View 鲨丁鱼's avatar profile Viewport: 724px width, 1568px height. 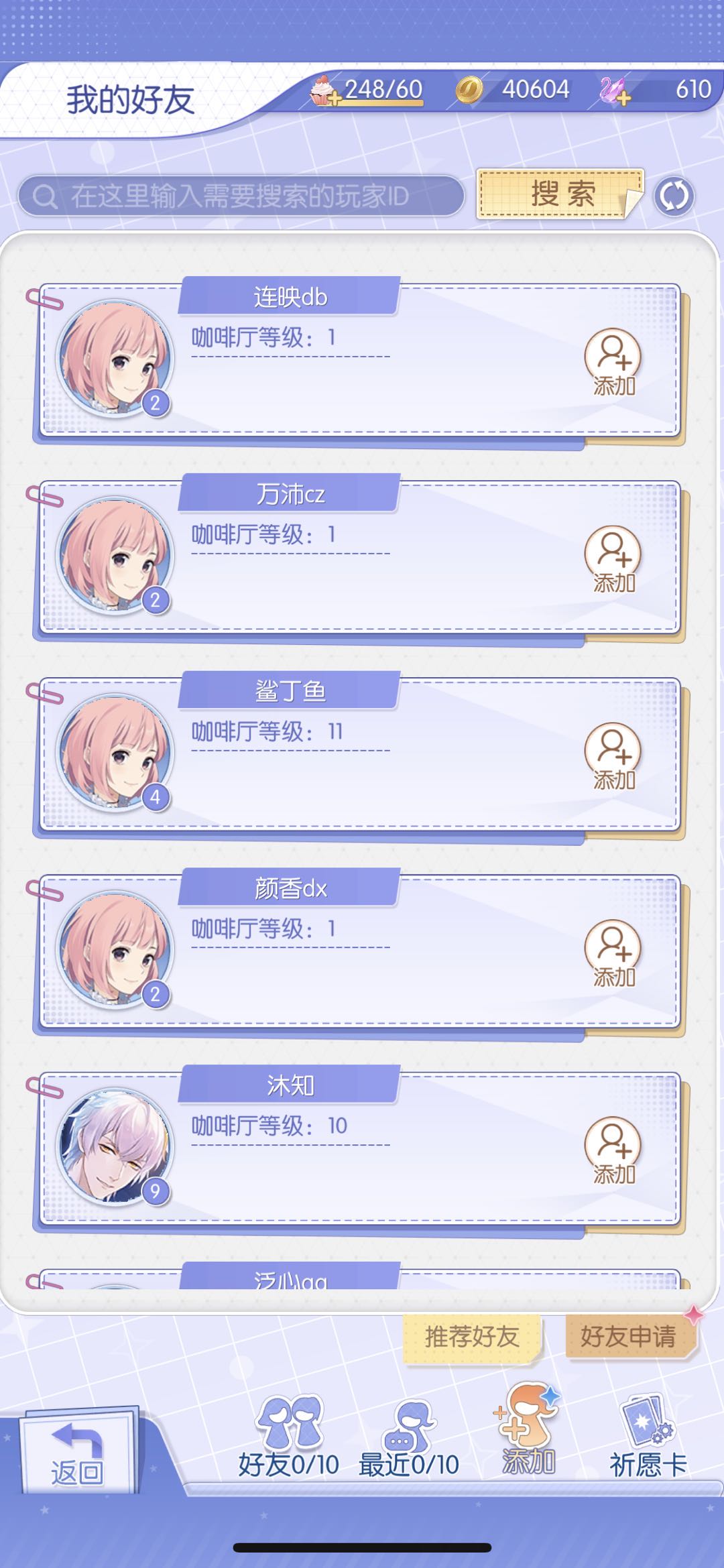[x=115, y=752]
